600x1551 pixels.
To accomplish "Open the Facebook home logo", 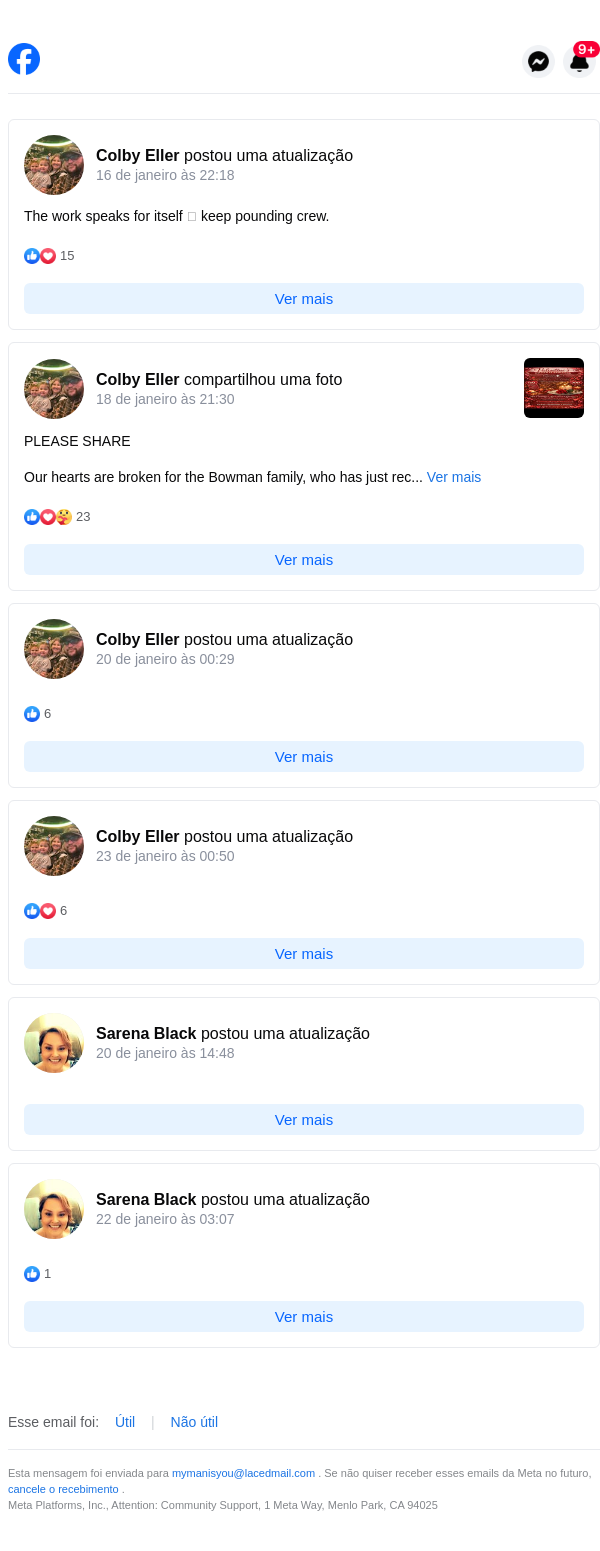I will tap(24, 59).
